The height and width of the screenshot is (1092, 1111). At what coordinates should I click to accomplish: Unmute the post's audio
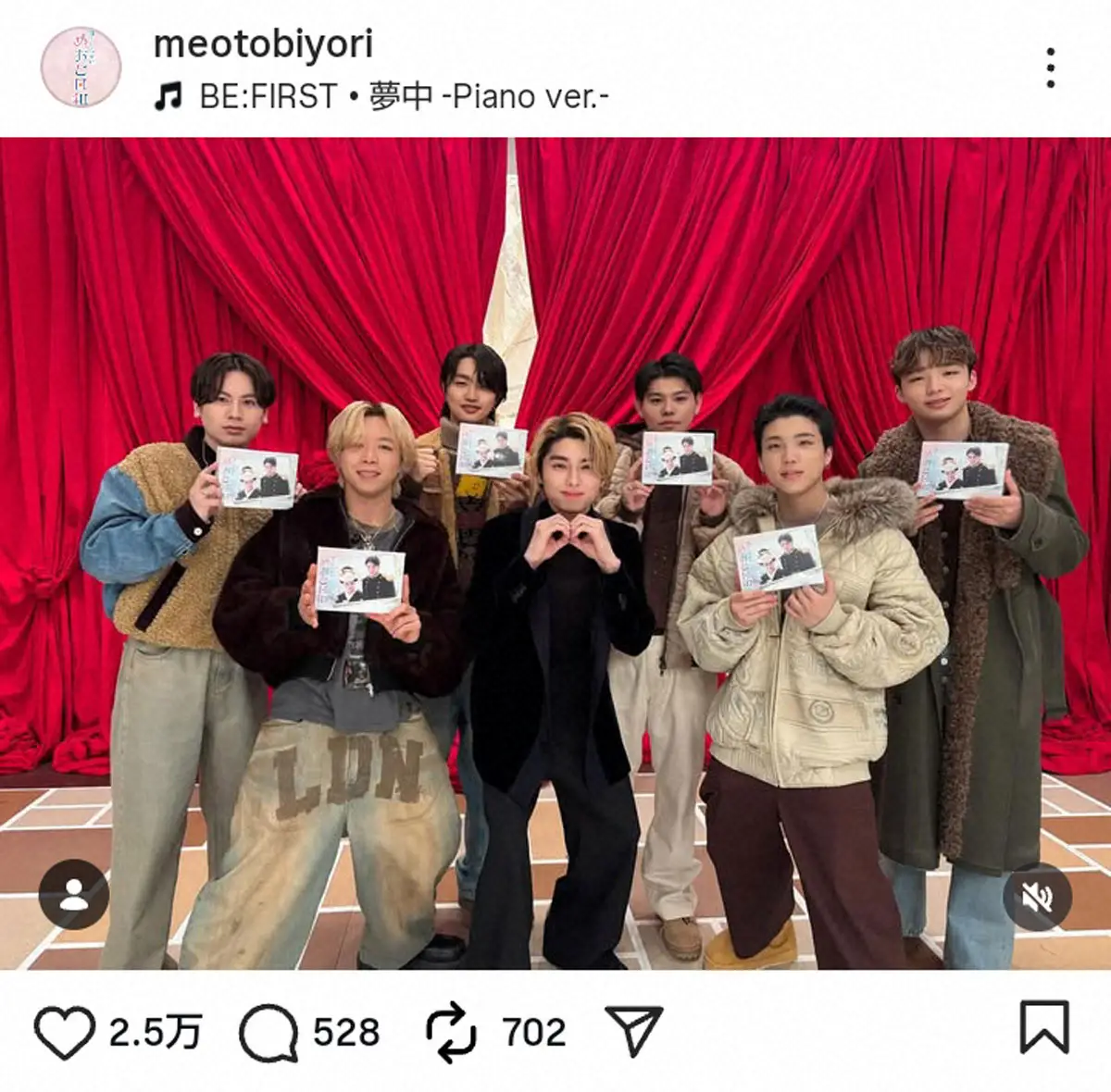1037,895
